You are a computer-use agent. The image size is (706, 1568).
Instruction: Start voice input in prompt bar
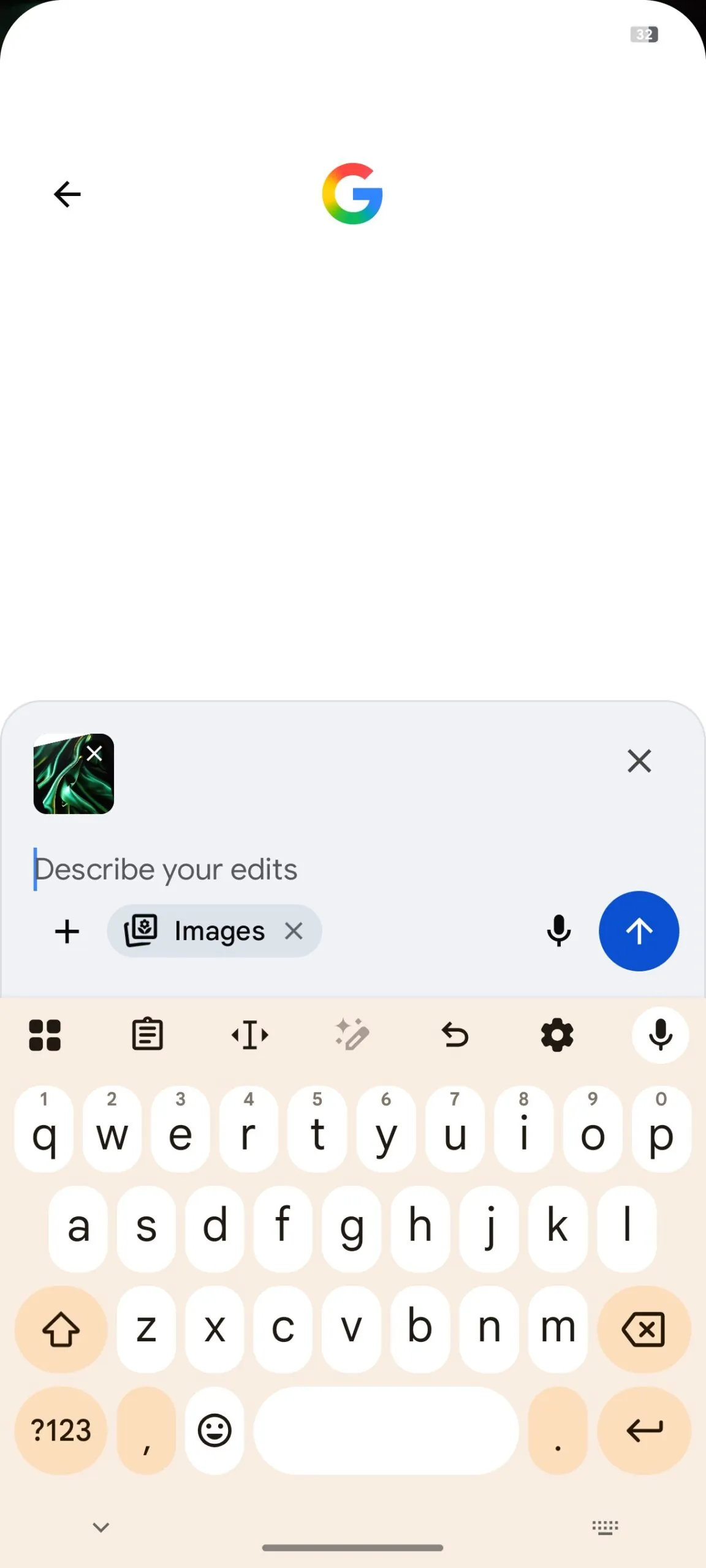[558, 931]
